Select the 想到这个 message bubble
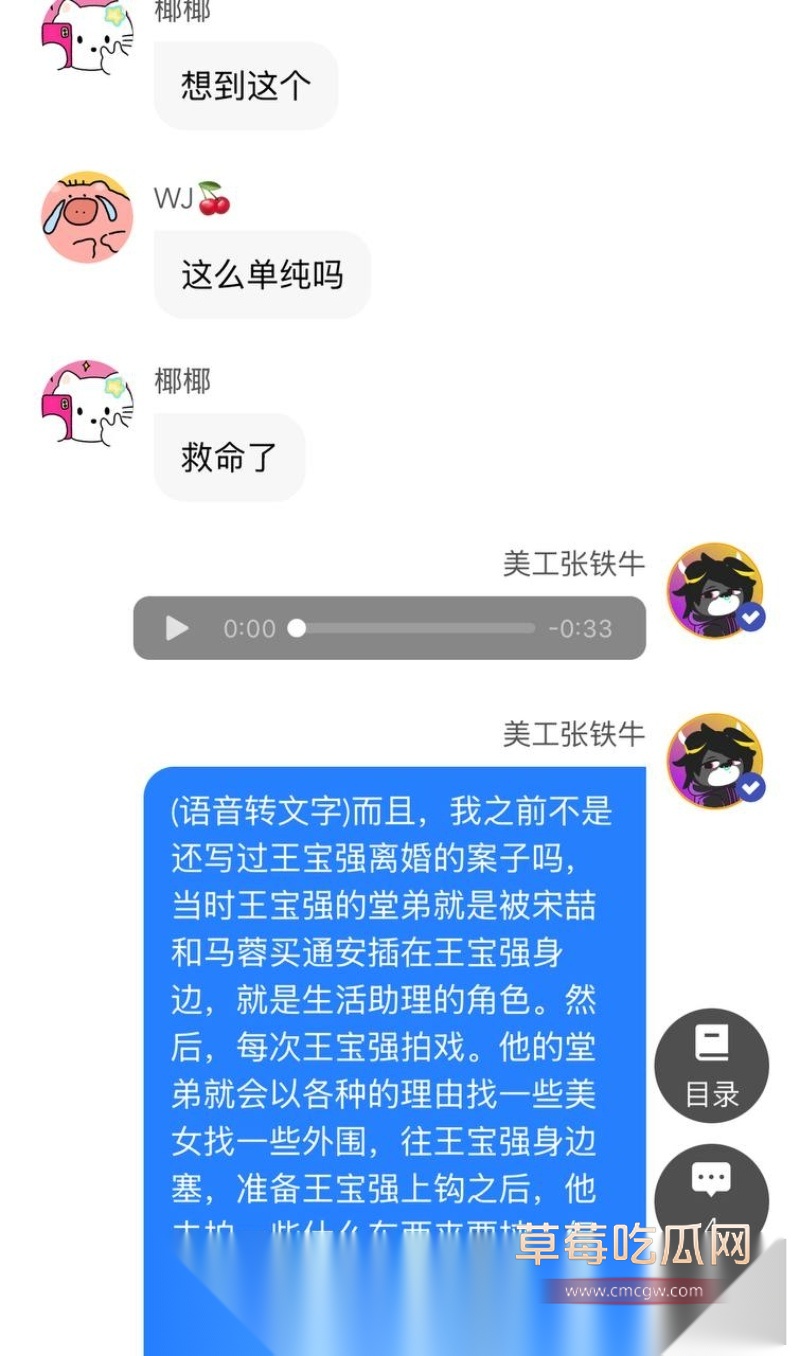The height and width of the screenshot is (1356, 800). click(x=246, y=87)
